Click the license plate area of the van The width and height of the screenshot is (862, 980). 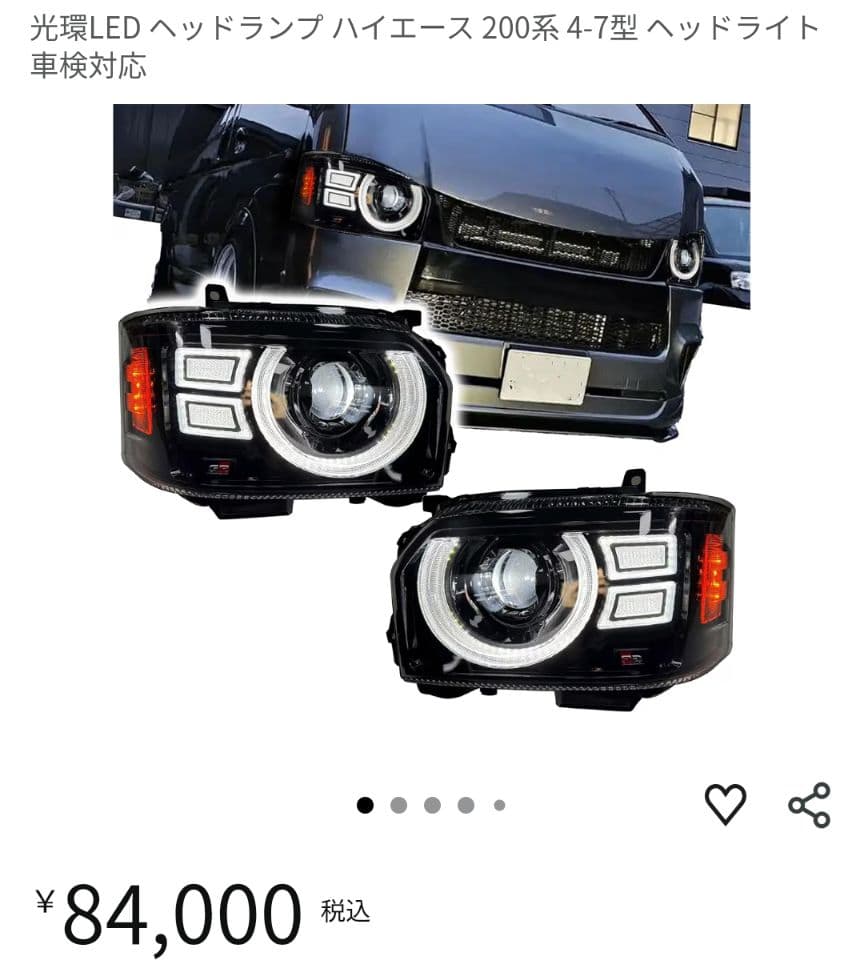543,378
